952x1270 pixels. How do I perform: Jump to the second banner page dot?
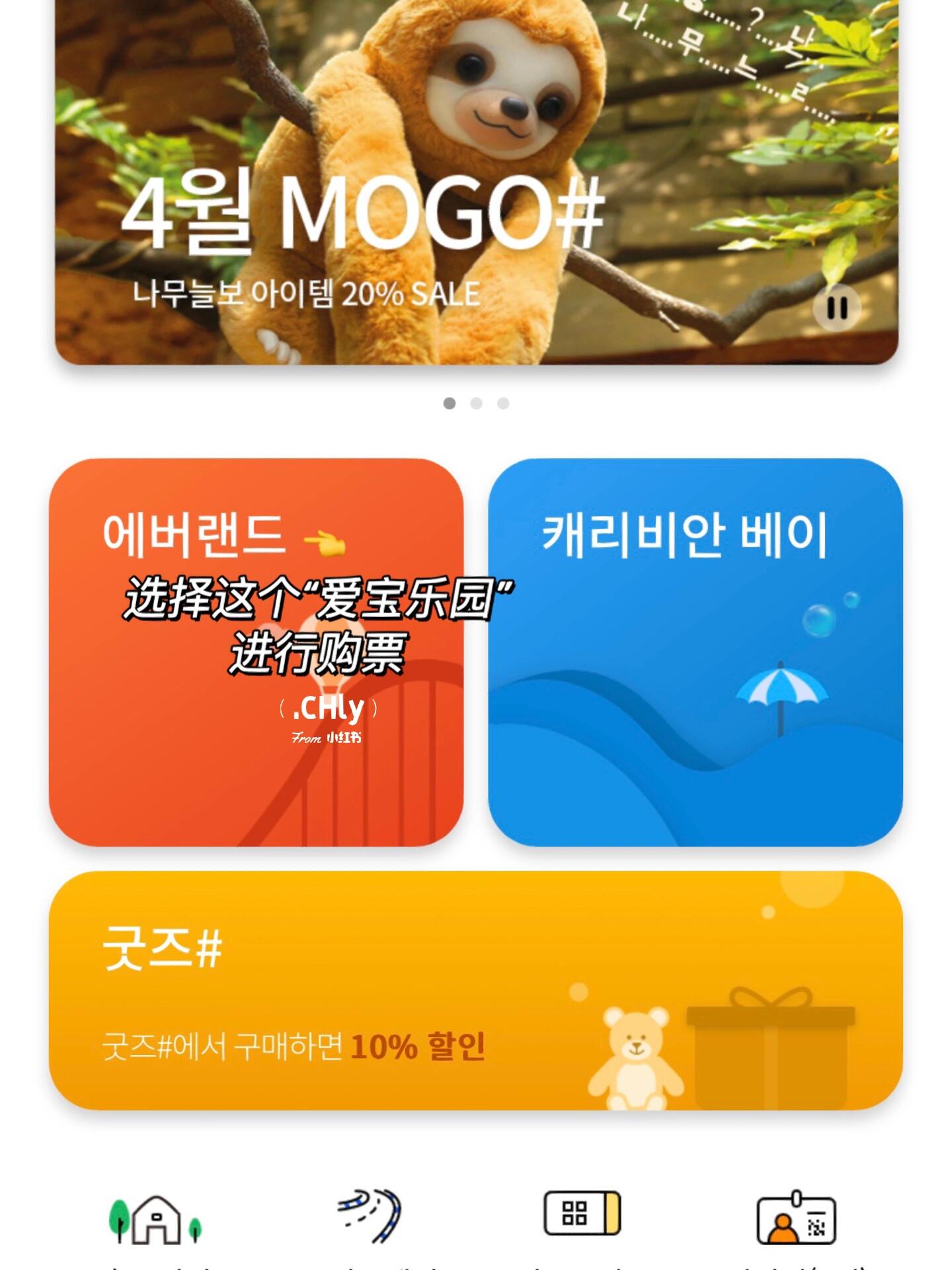click(476, 403)
